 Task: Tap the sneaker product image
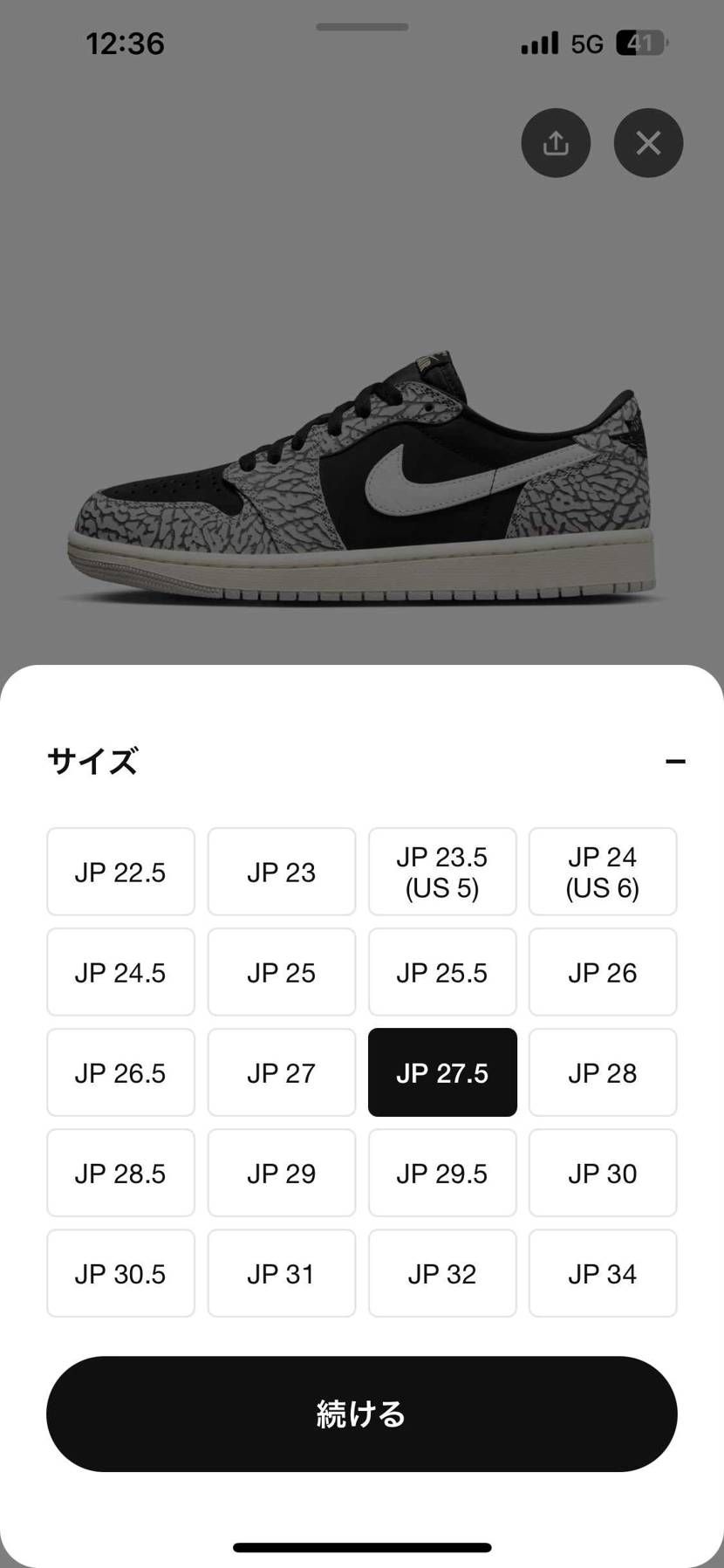(x=361, y=480)
